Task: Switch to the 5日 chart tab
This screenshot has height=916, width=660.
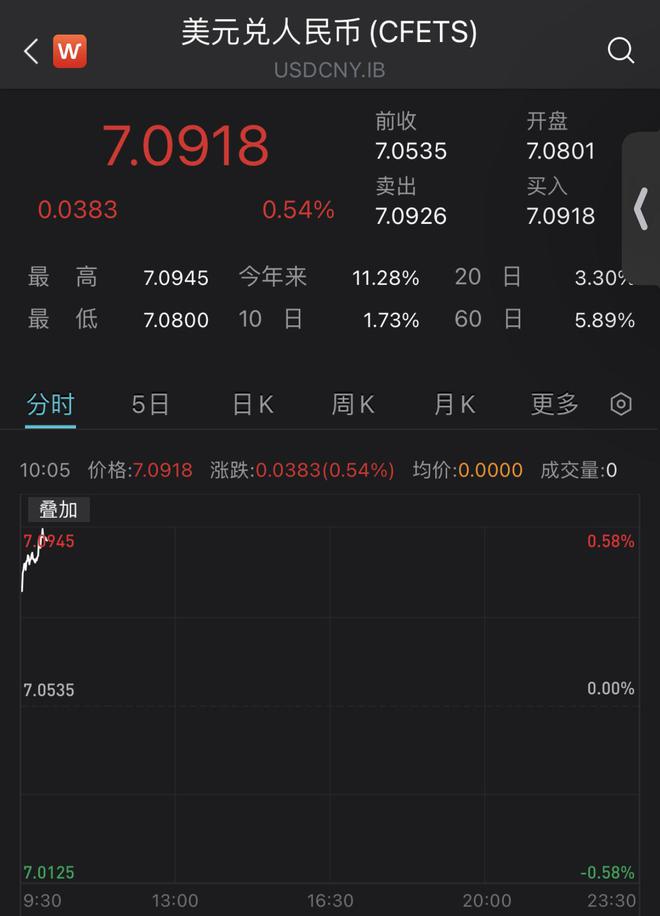Action: [x=151, y=405]
